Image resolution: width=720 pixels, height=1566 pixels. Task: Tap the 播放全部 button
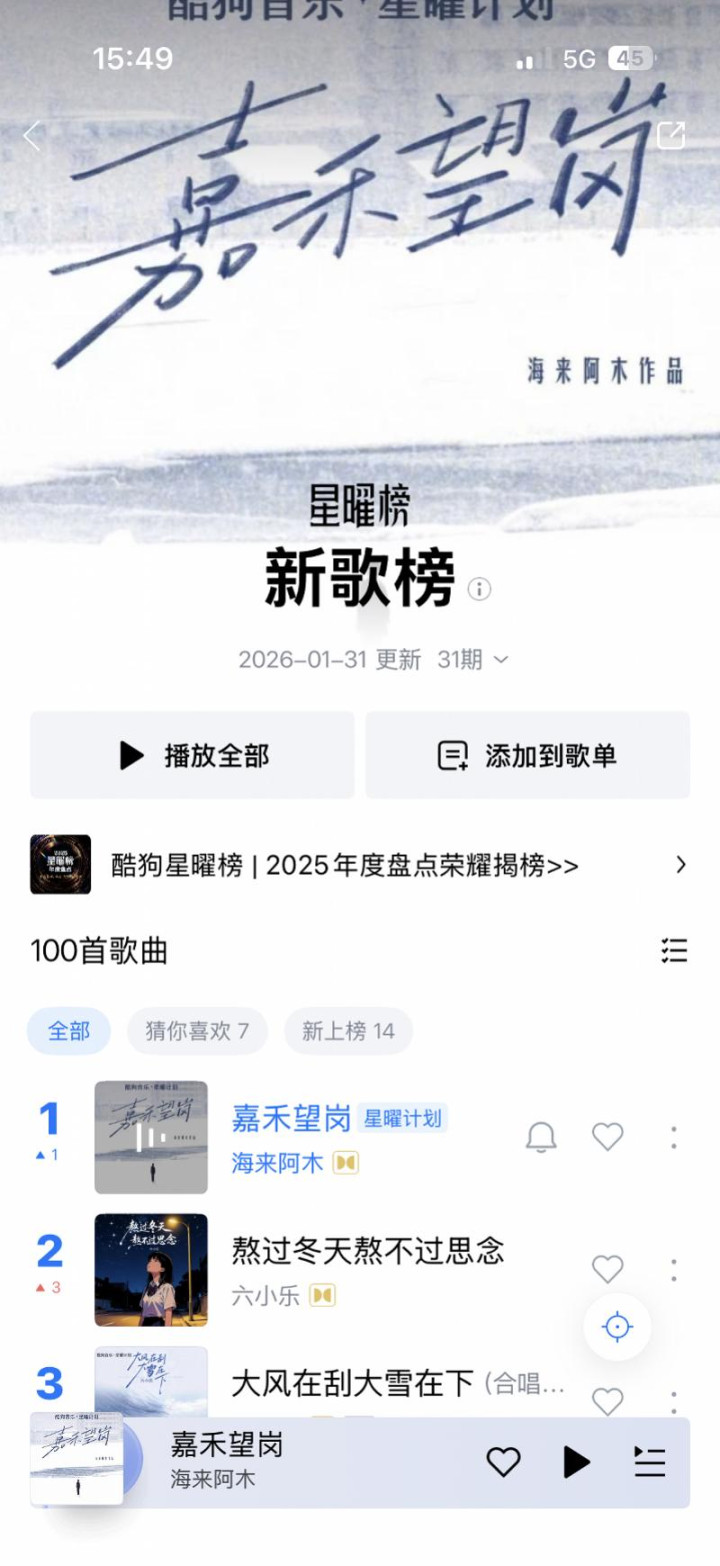pyautogui.click(x=192, y=755)
